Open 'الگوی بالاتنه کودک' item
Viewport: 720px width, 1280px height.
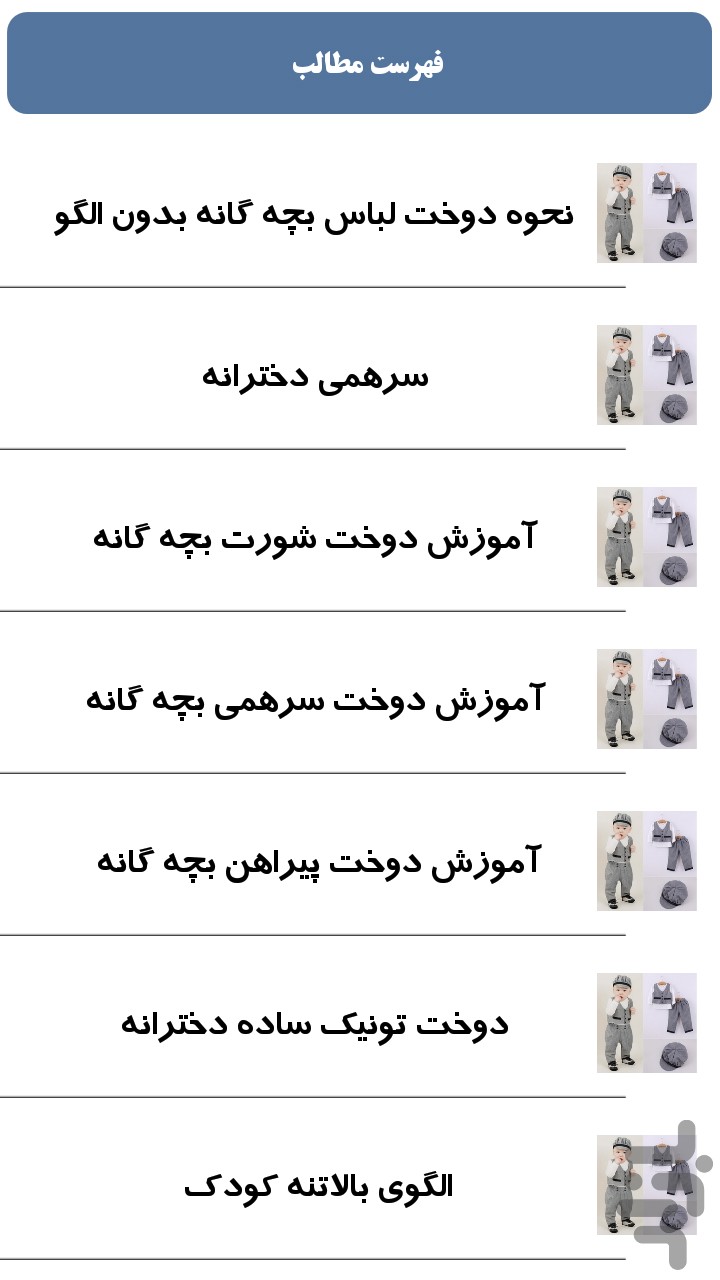360,1185
